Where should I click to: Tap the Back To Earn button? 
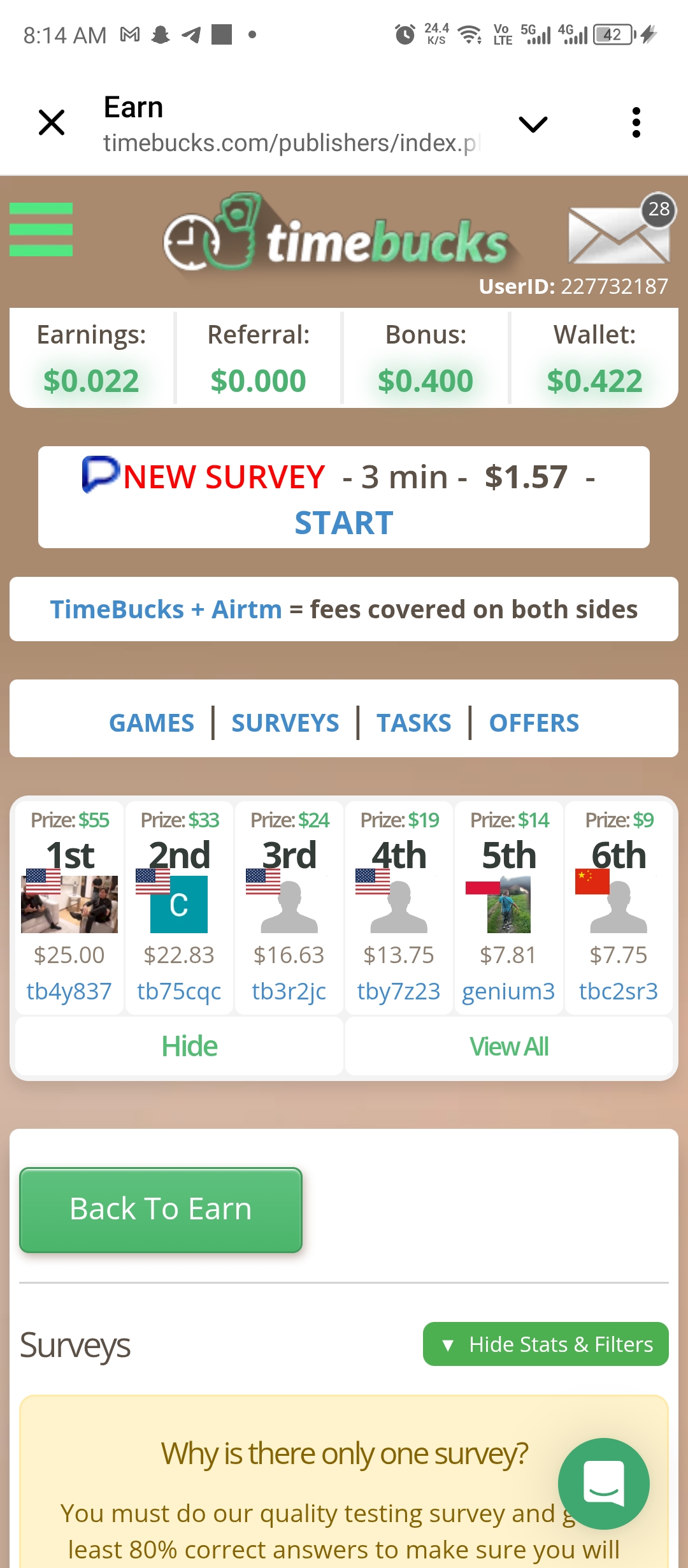tap(161, 1209)
